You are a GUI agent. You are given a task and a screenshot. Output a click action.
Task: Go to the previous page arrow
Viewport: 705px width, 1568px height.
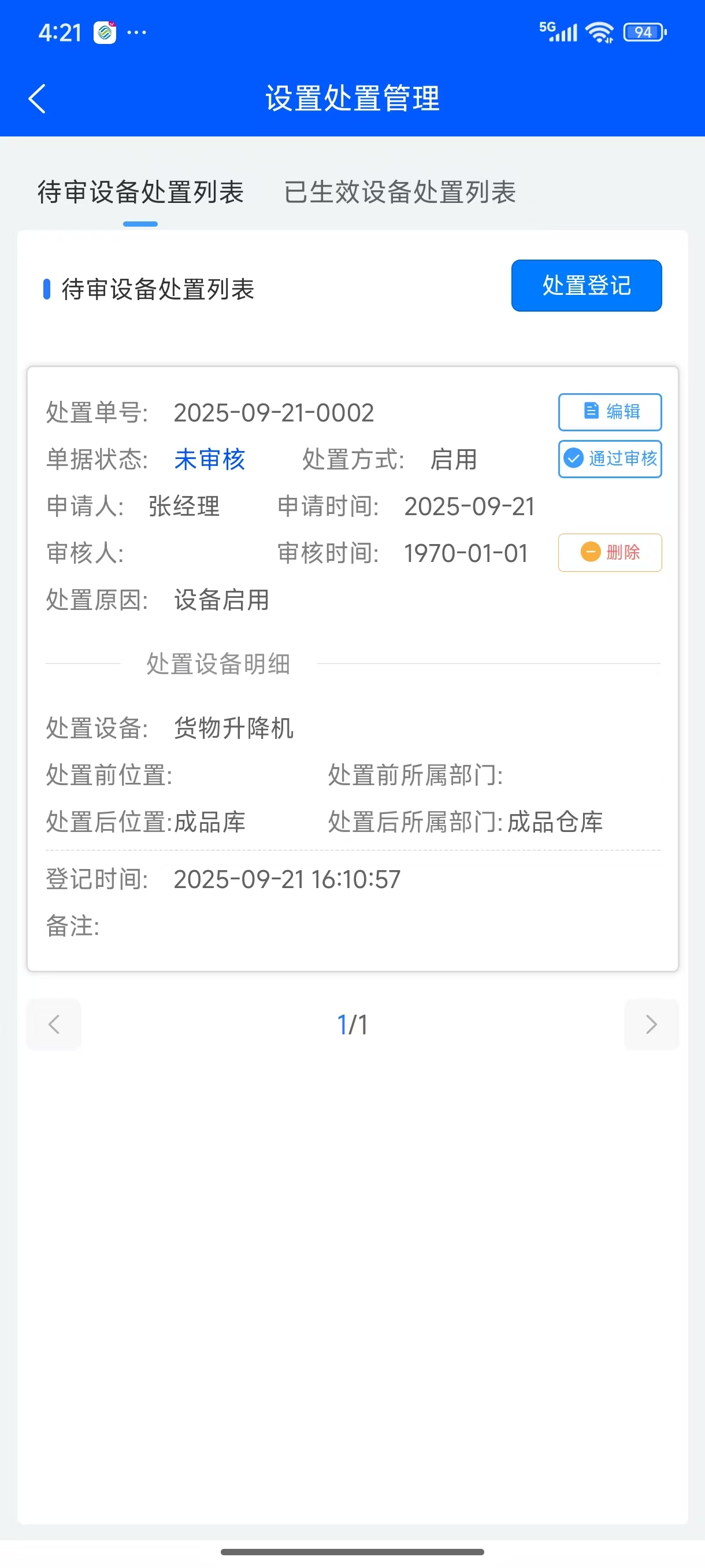54,1025
